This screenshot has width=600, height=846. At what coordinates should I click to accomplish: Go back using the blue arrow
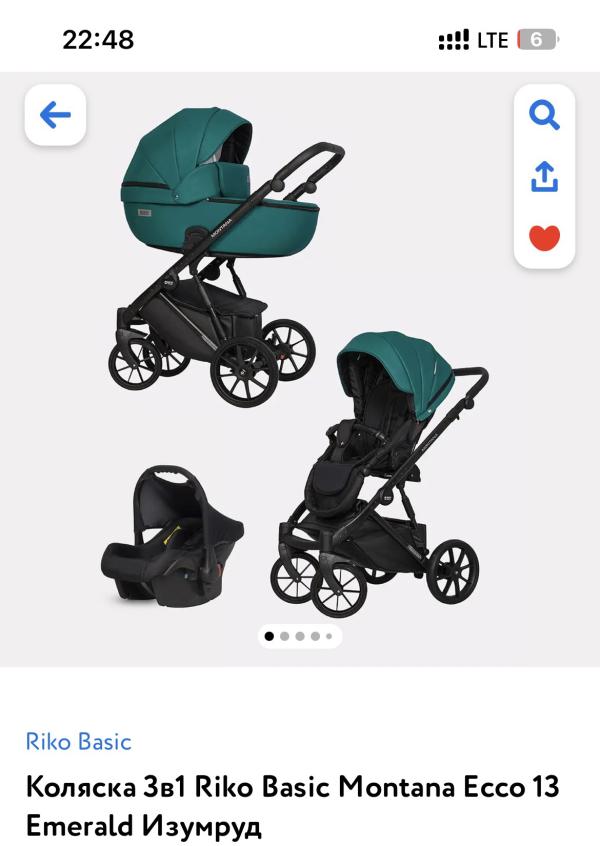(x=55, y=114)
